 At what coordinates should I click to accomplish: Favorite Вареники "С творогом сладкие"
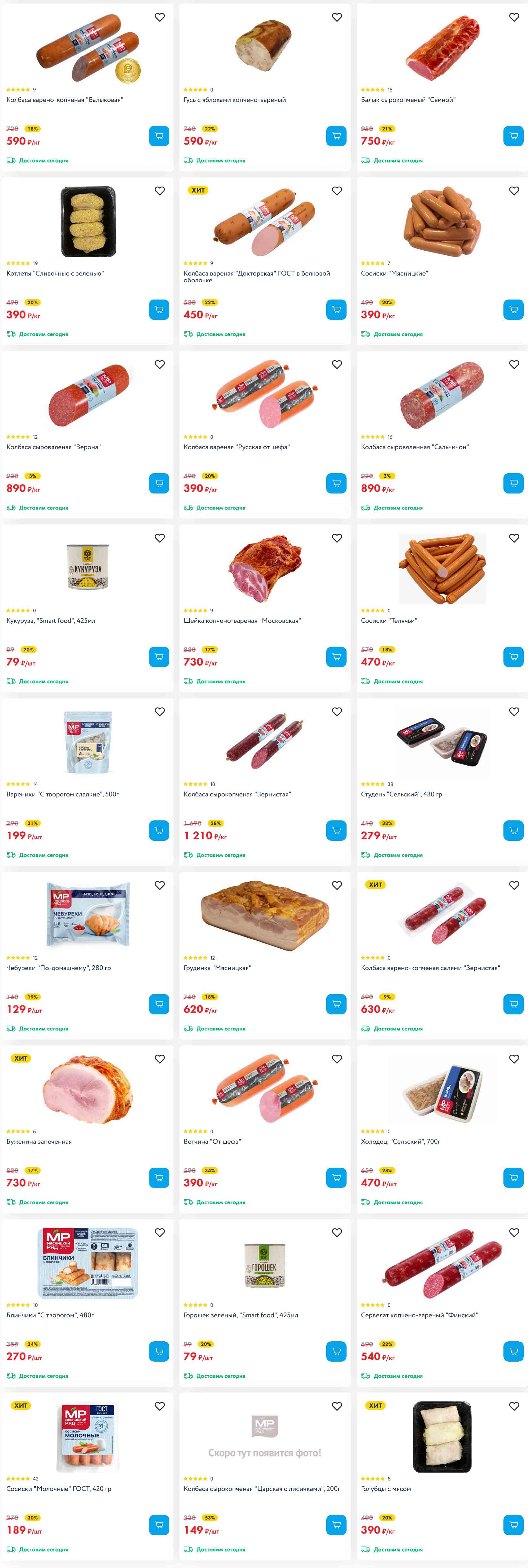[x=159, y=711]
